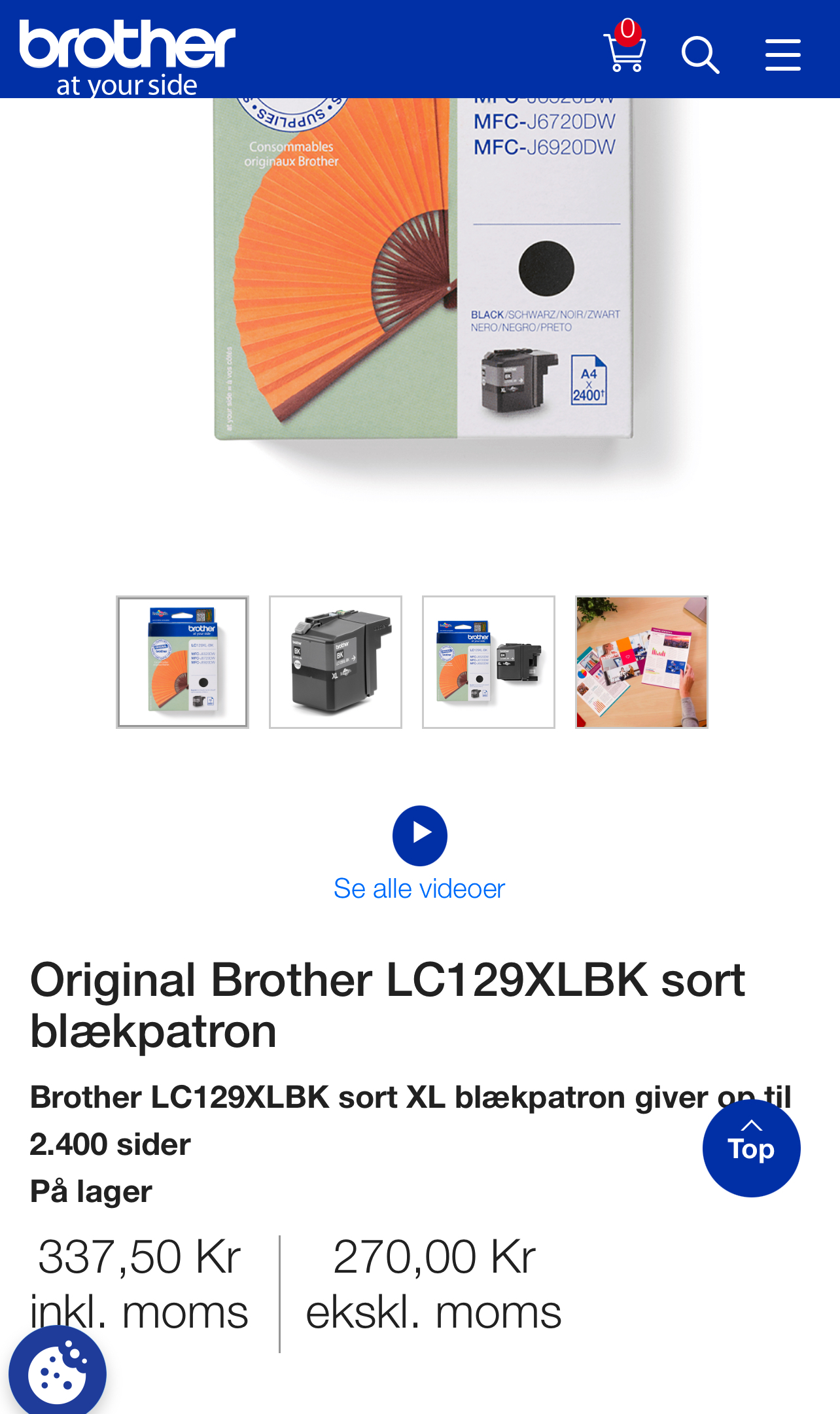Play the product video

point(420,834)
